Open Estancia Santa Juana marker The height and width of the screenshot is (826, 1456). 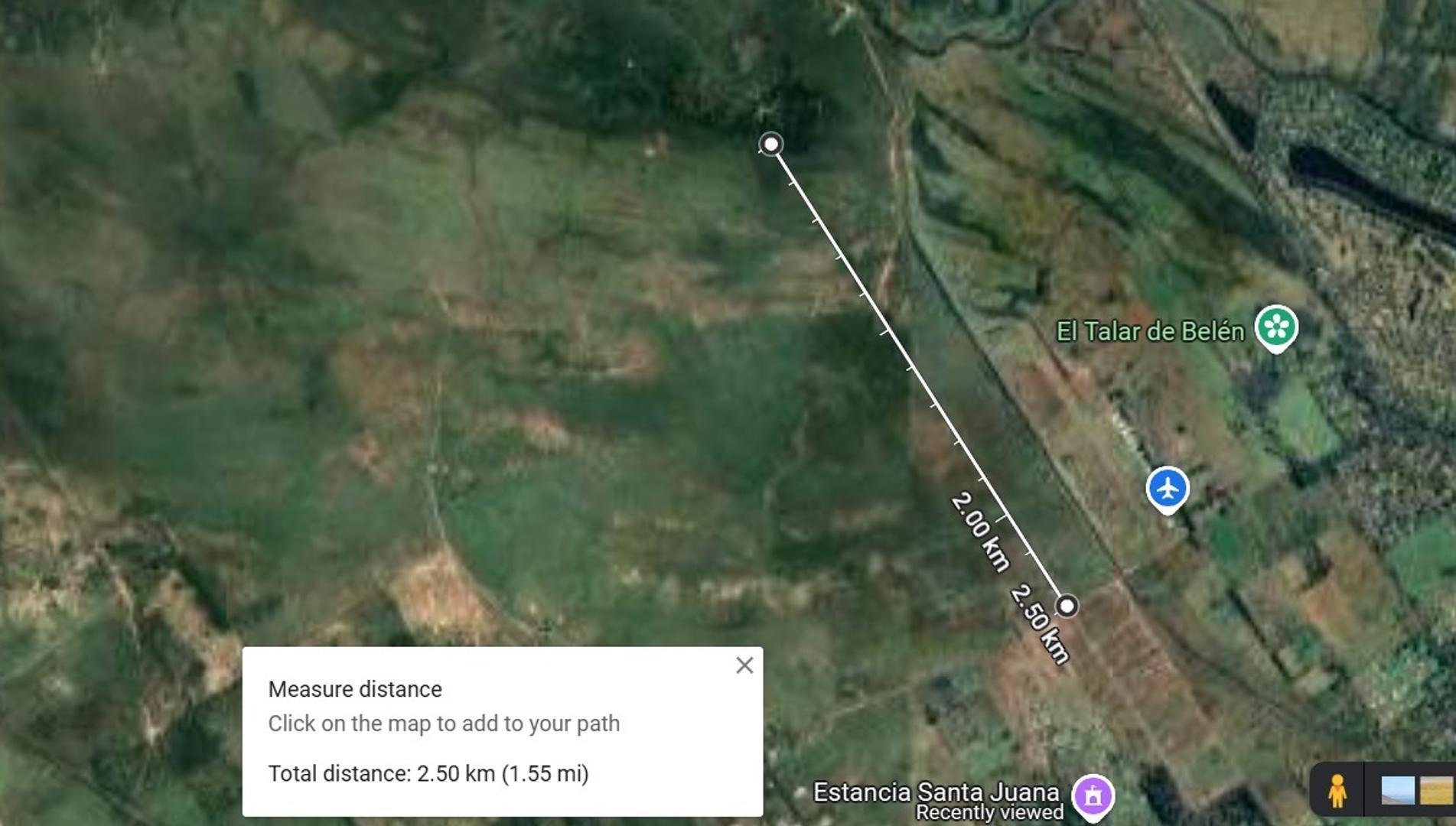[x=1093, y=796]
